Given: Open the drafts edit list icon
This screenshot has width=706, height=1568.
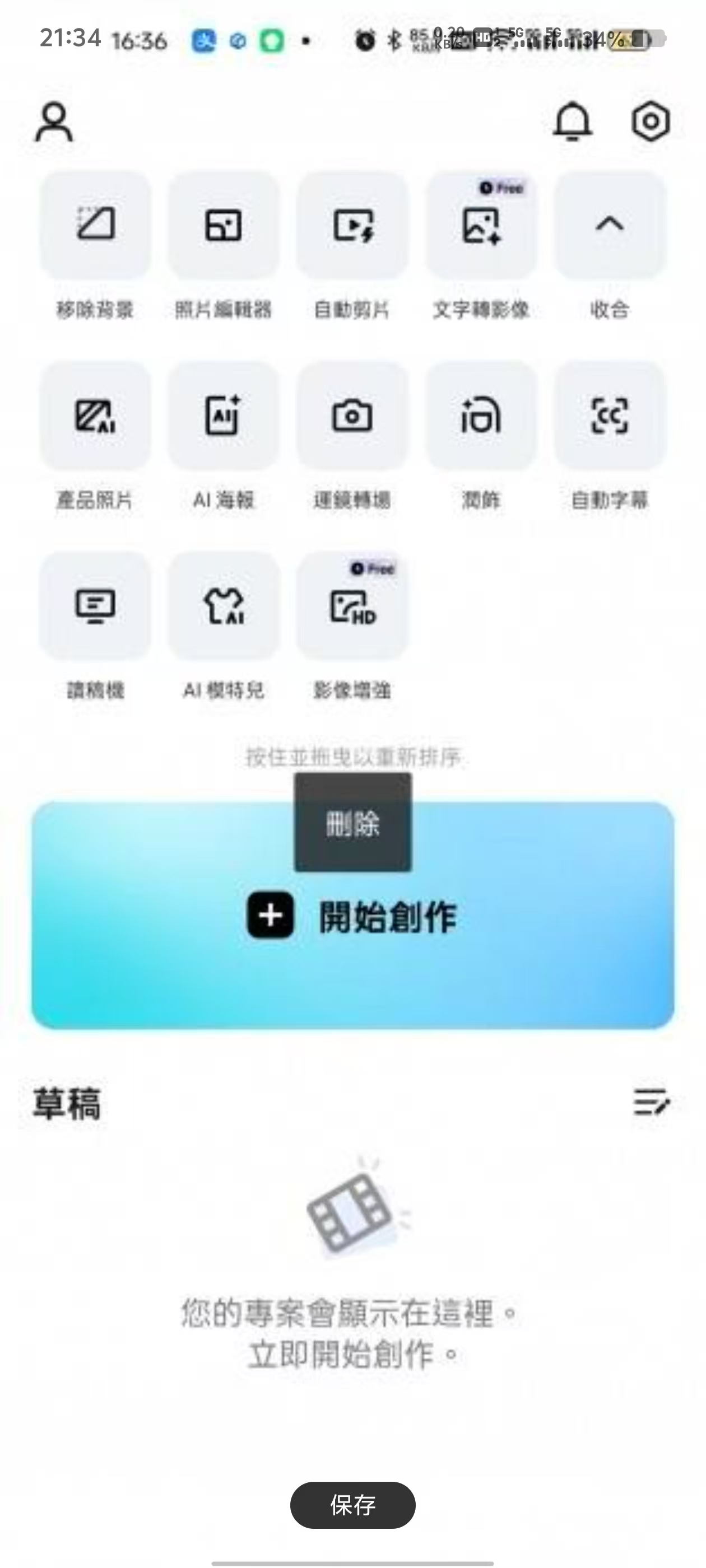Looking at the screenshot, I should 651,1102.
